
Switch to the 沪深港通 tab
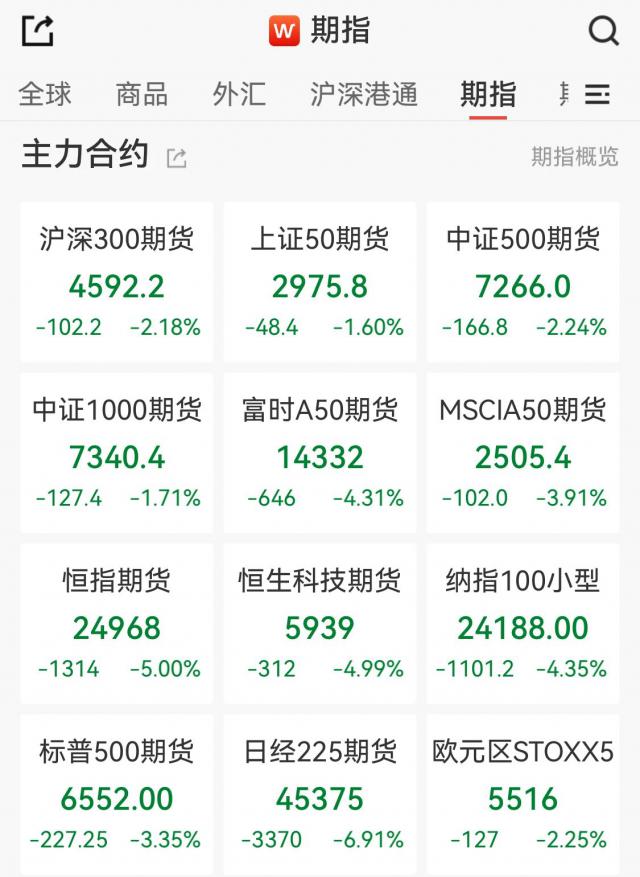pyautogui.click(x=363, y=95)
